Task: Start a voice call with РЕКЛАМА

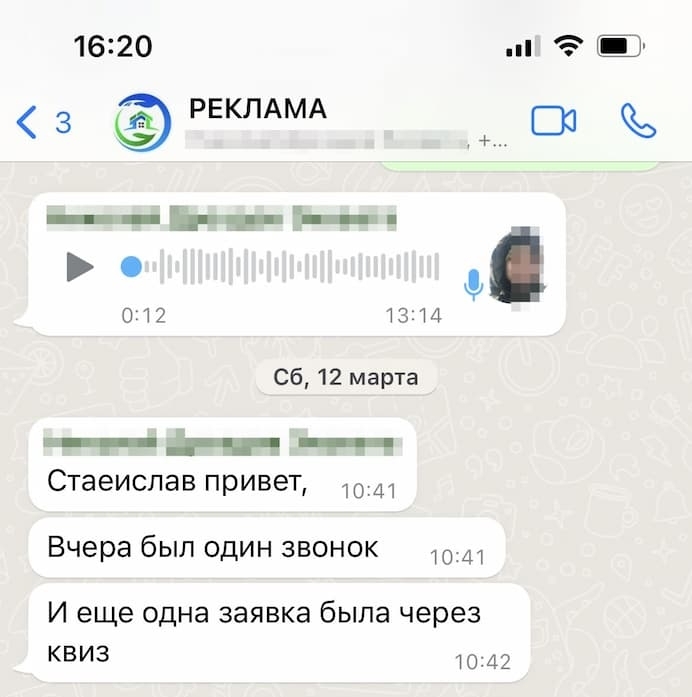Action: click(638, 121)
